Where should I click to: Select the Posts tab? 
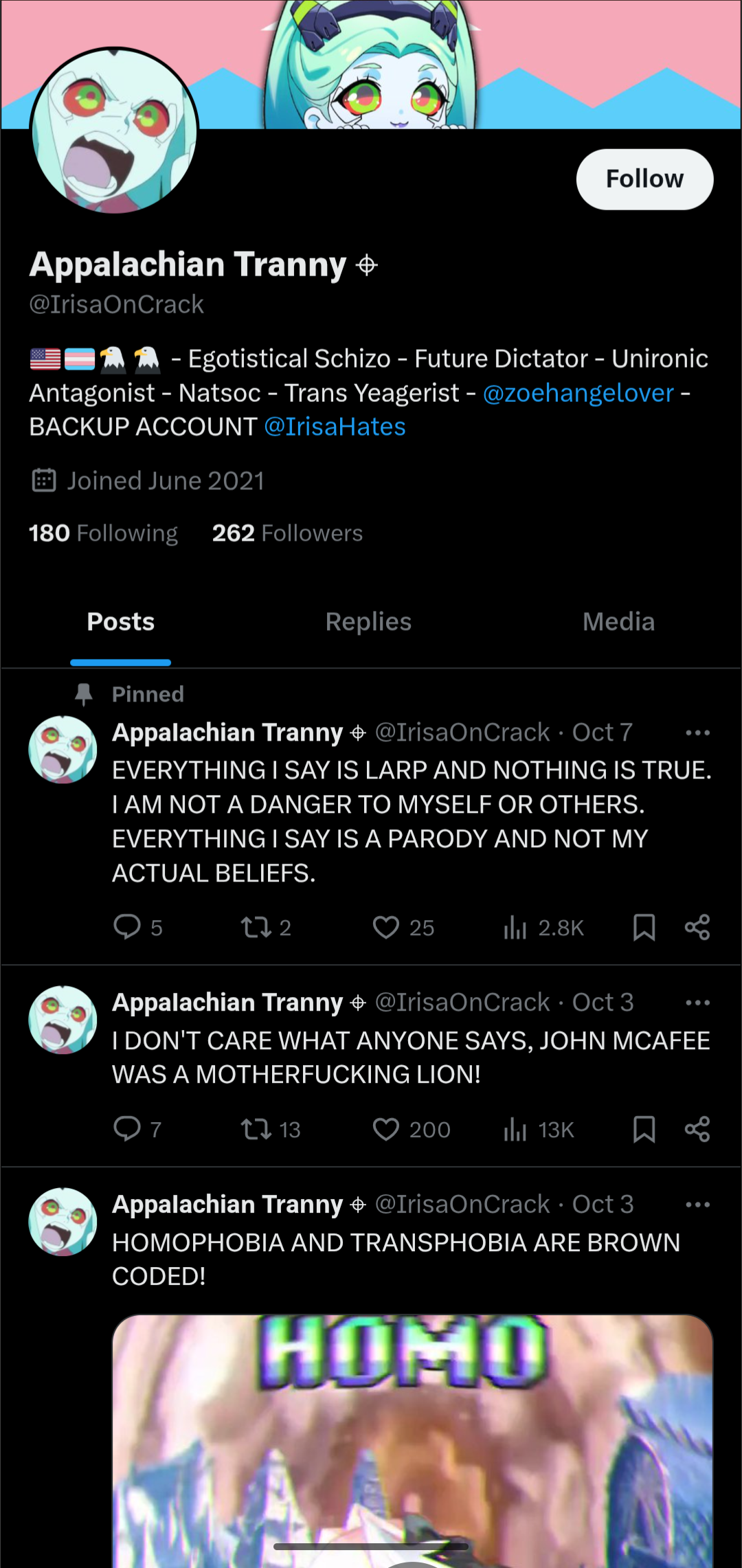(x=121, y=622)
